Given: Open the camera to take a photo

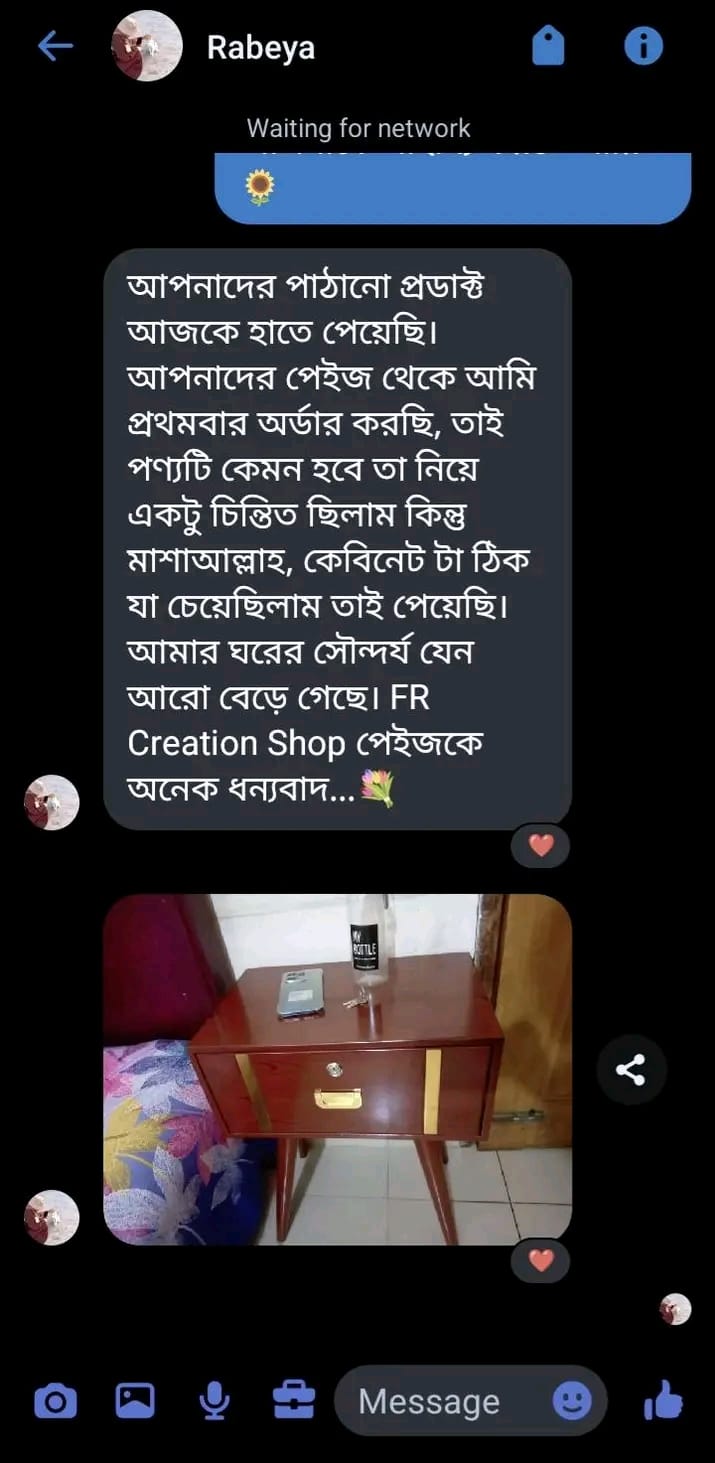Looking at the screenshot, I should pyautogui.click(x=55, y=1401).
